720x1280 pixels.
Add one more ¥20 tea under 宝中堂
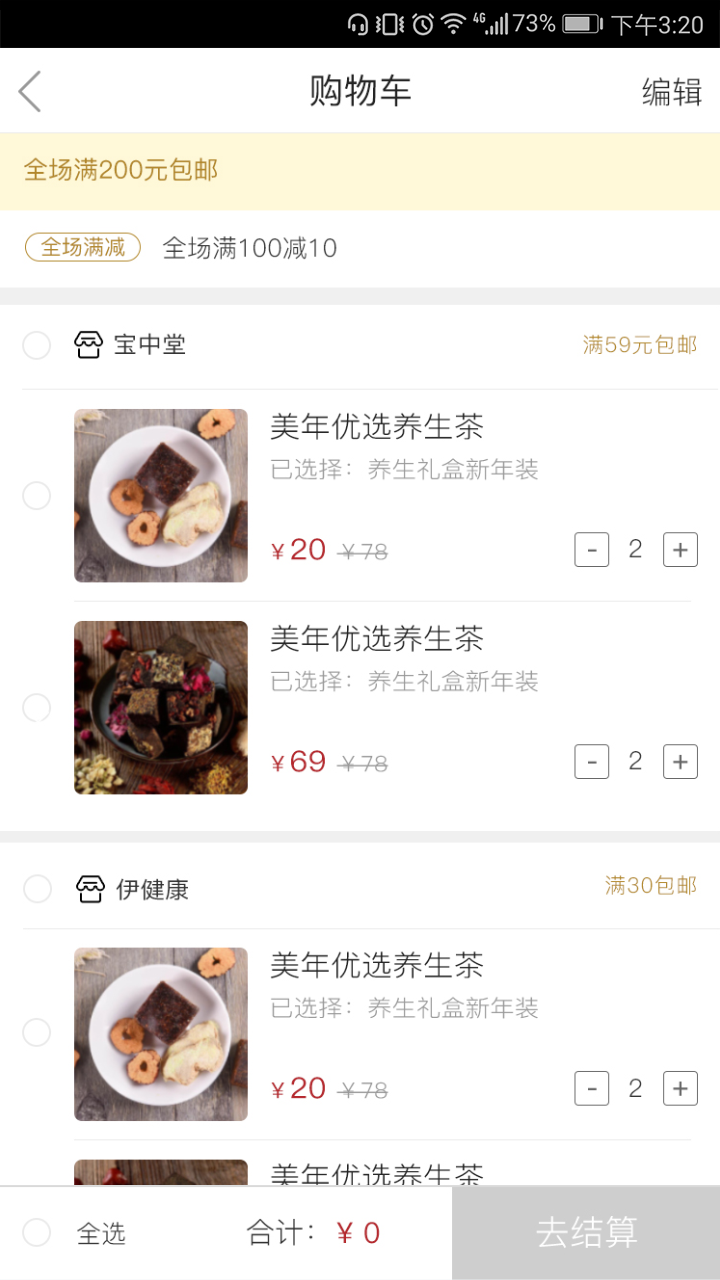click(680, 549)
